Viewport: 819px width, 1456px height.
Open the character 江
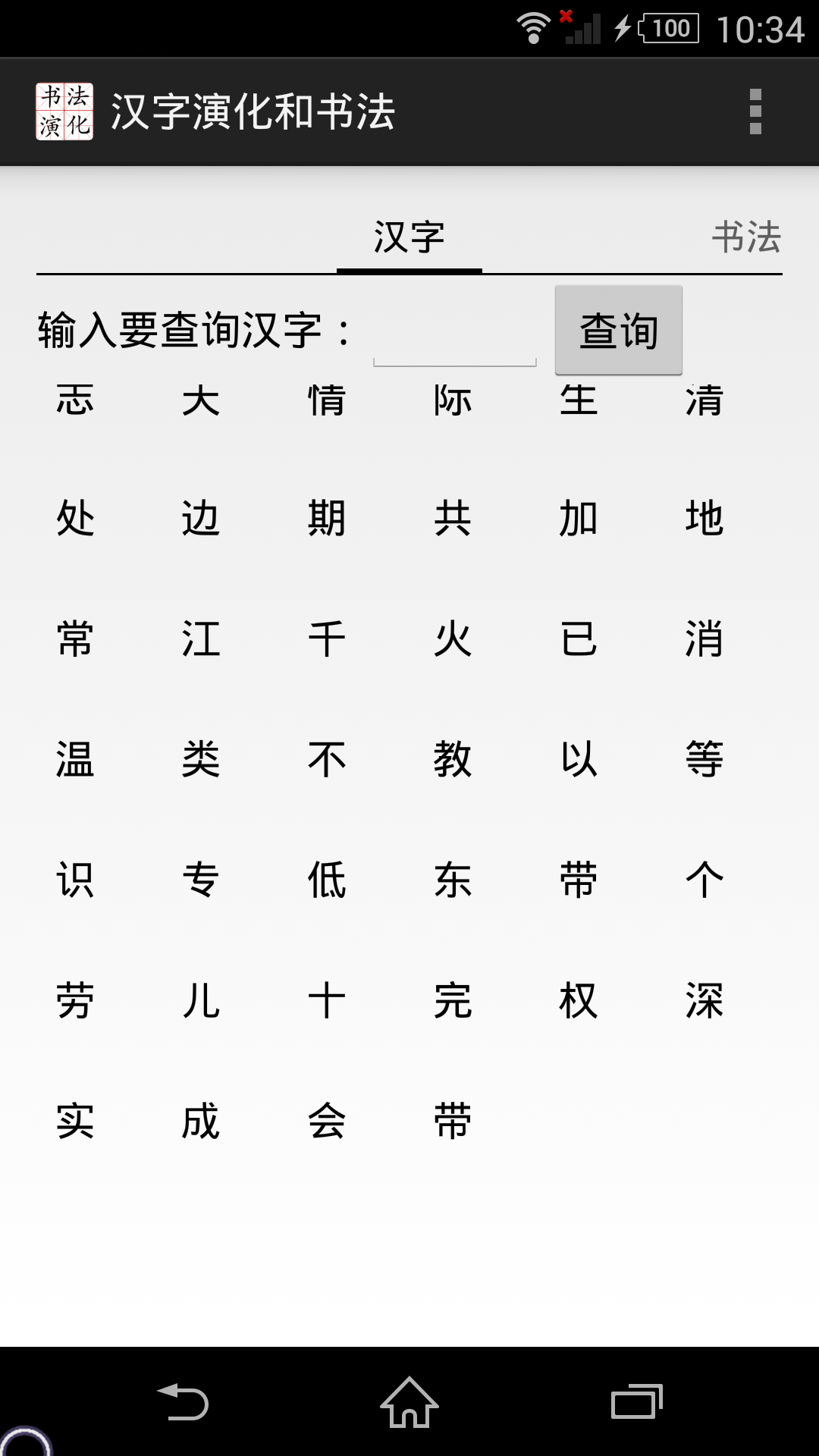201,639
